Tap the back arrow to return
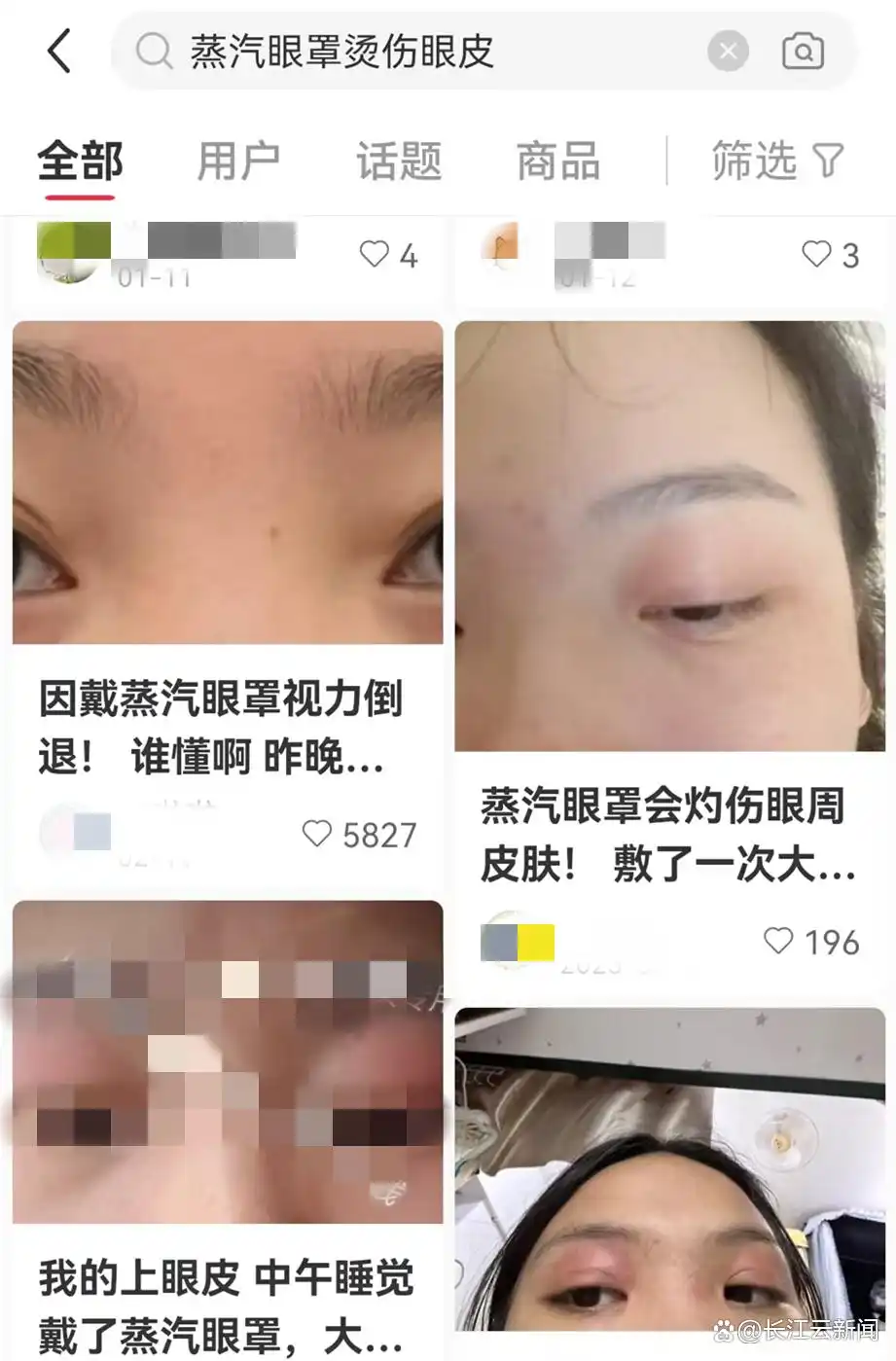This screenshot has height=1361, width=896. [60, 53]
